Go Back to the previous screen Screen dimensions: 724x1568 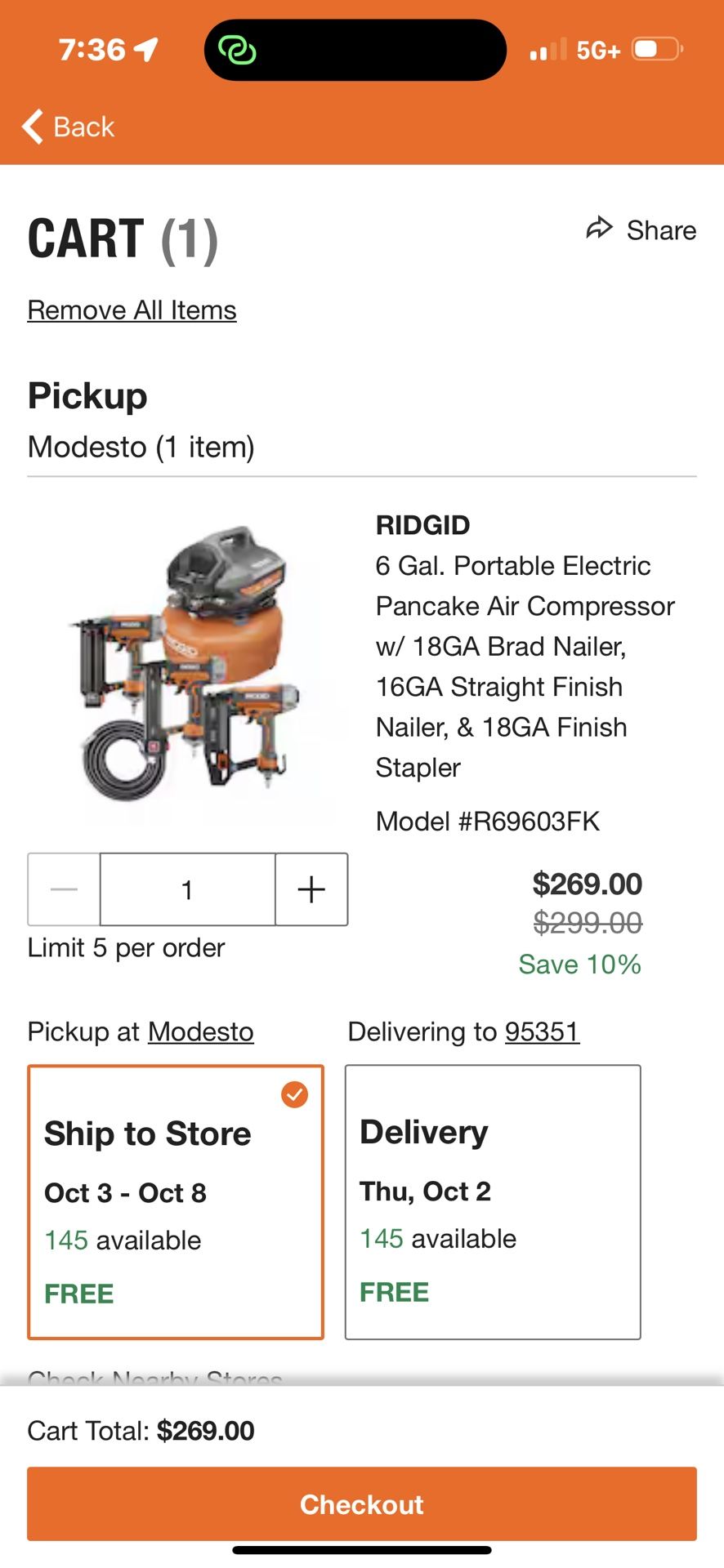[x=68, y=126]
